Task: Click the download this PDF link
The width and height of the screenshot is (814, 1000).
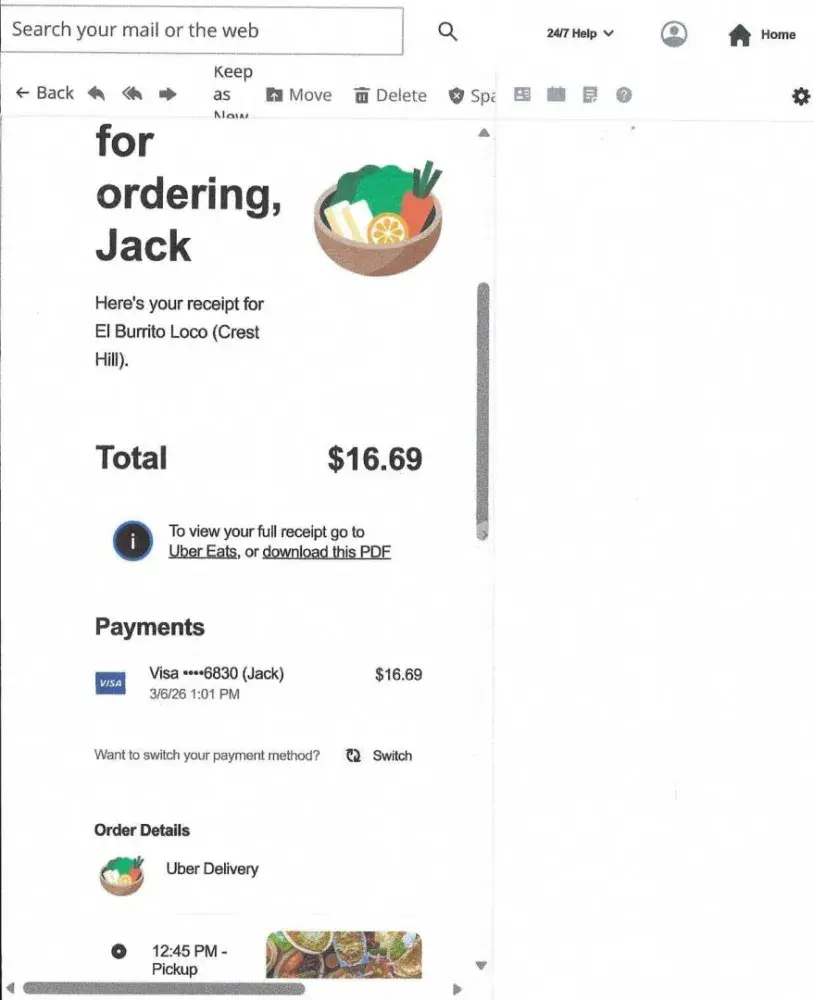Action: click(x=326, y=552)
